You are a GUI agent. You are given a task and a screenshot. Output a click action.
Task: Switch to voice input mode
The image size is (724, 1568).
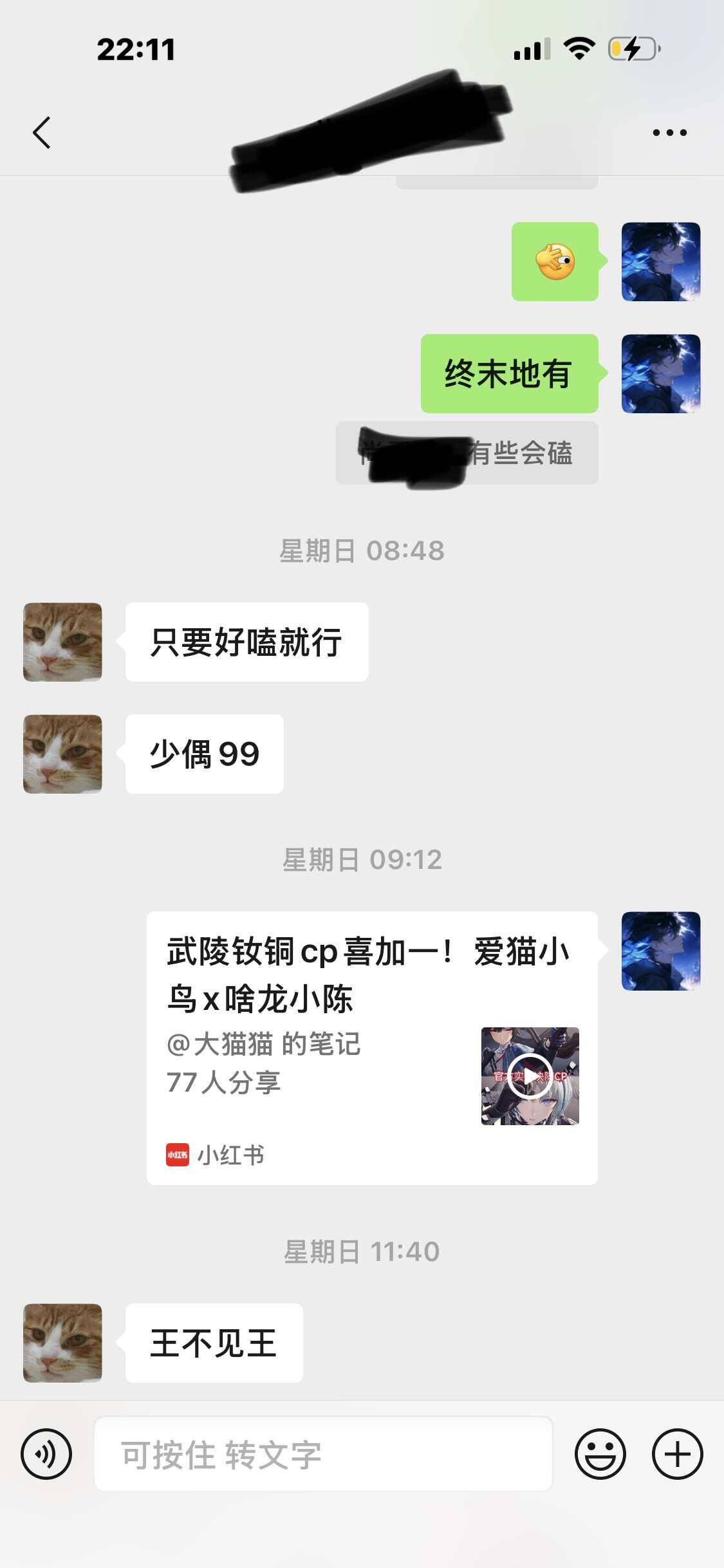[x=46, y=1454]
